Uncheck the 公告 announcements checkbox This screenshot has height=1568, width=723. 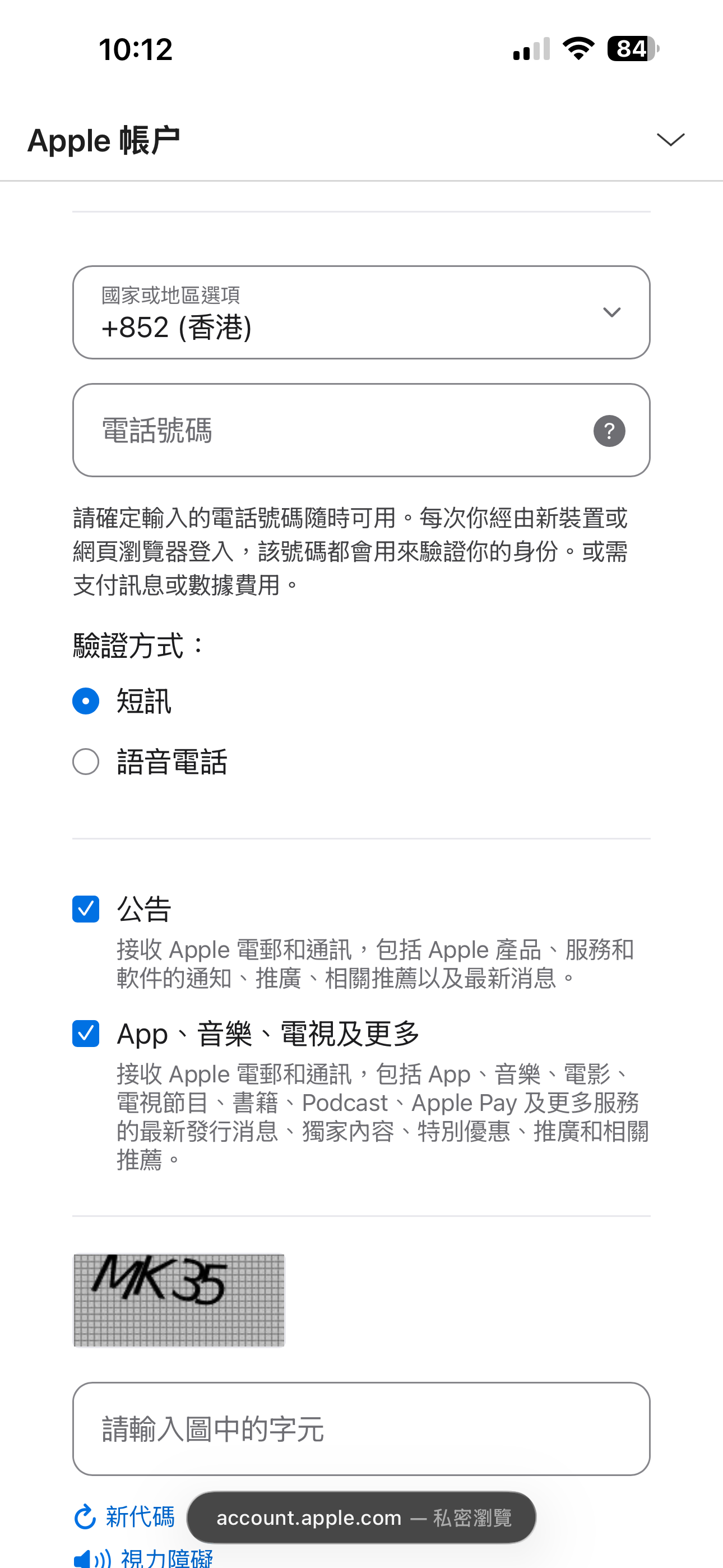[x=86, y=910]
